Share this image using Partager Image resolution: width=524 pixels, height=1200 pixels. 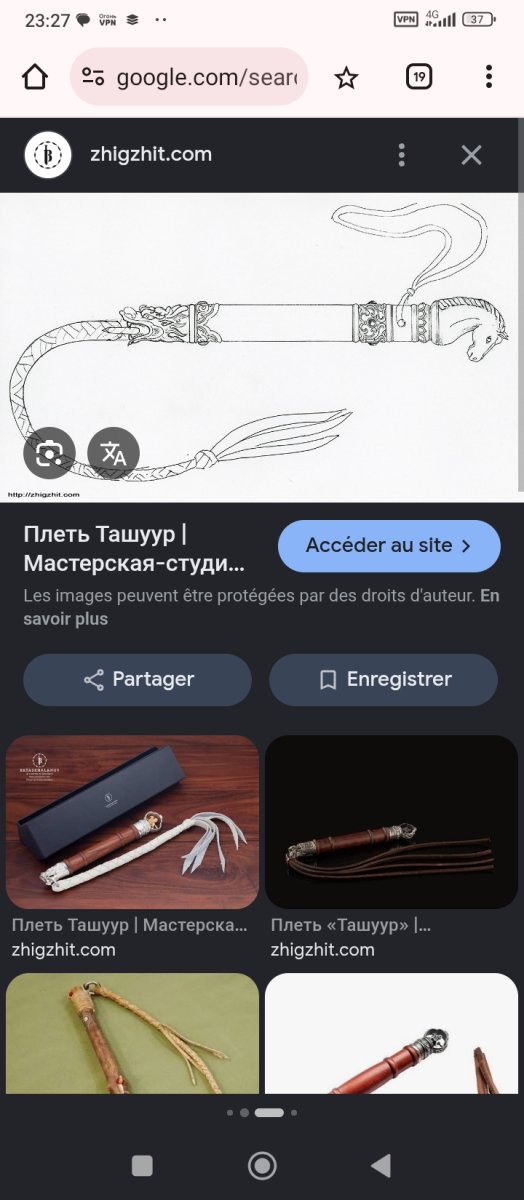[x=137, y=680]
